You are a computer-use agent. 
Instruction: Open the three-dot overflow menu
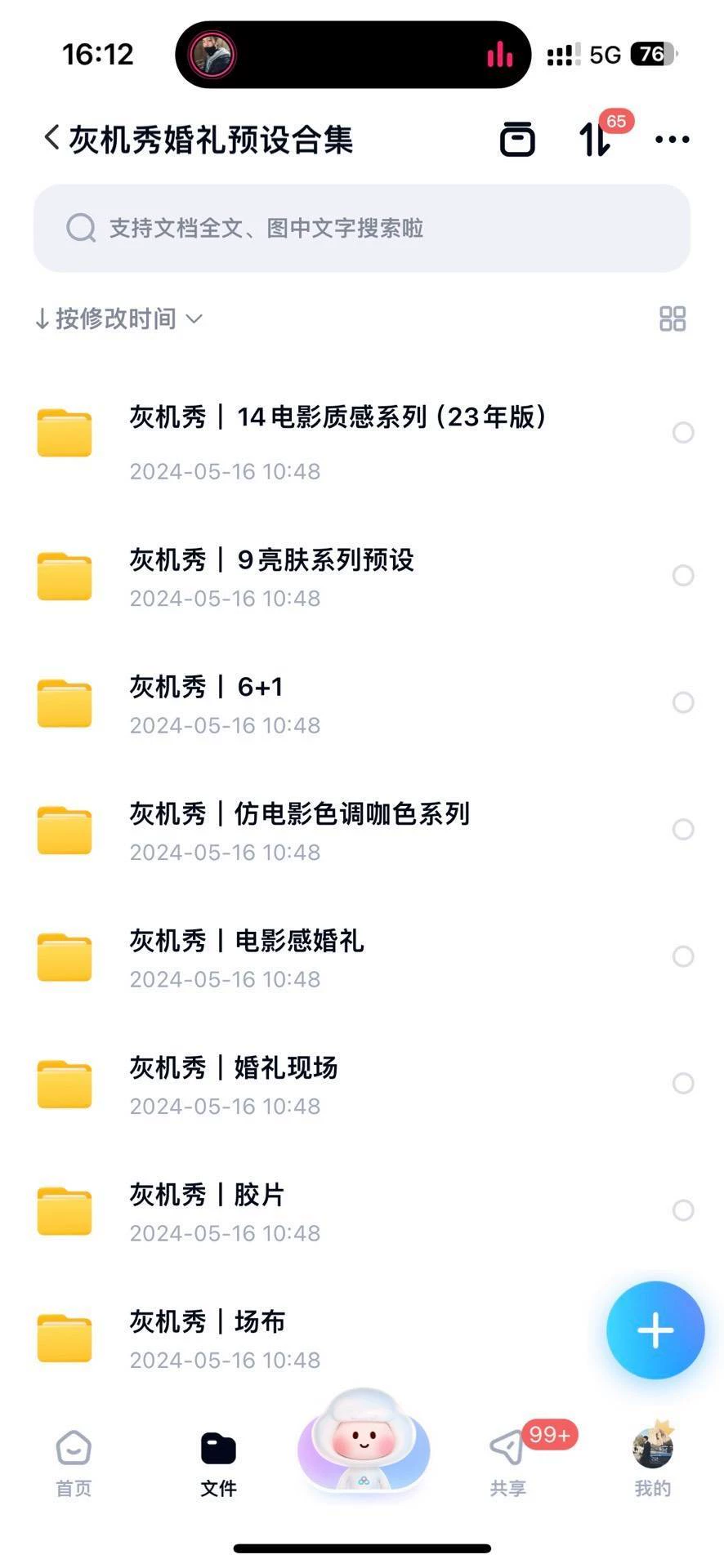point(672,140)
